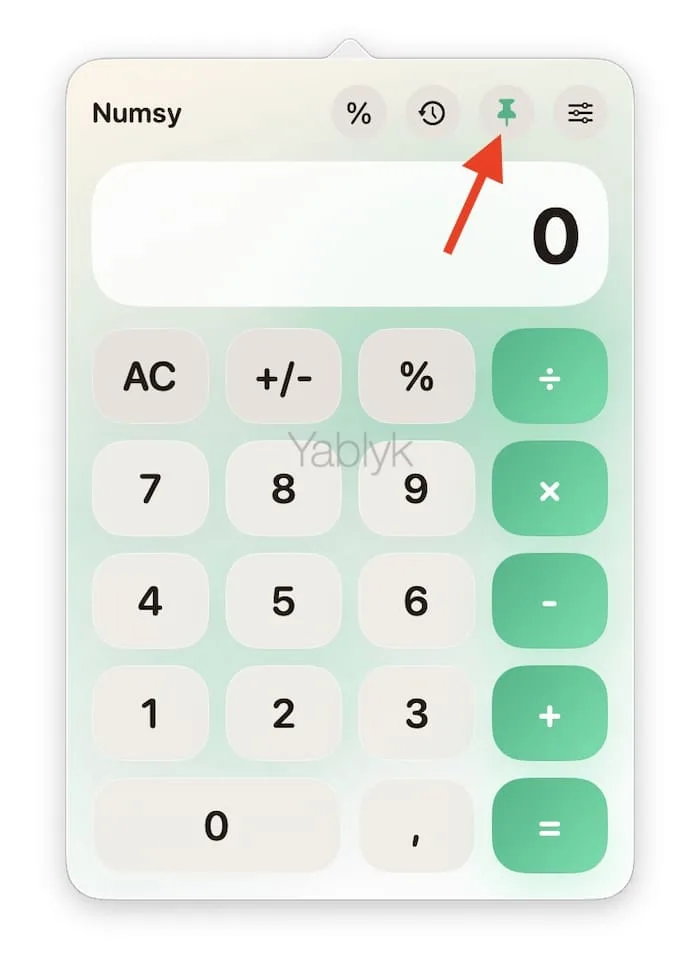
Task: Toggle the sign with the +/- key
Action: pyautogui.click(x=283, y=376)
